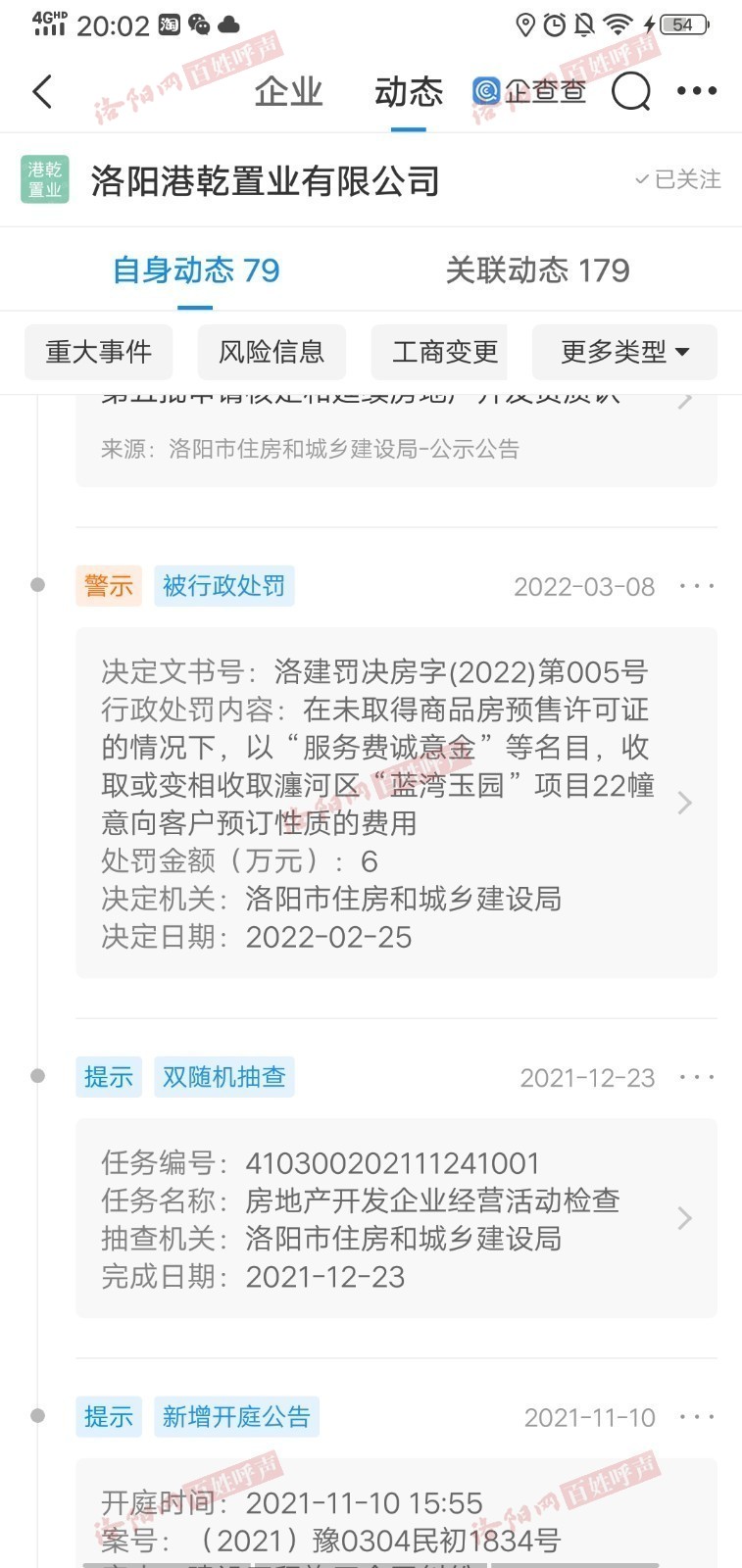742x1568 pixels.
Task: Open the 新增开庭公告 court notice card
Action: pos(396,1513)
